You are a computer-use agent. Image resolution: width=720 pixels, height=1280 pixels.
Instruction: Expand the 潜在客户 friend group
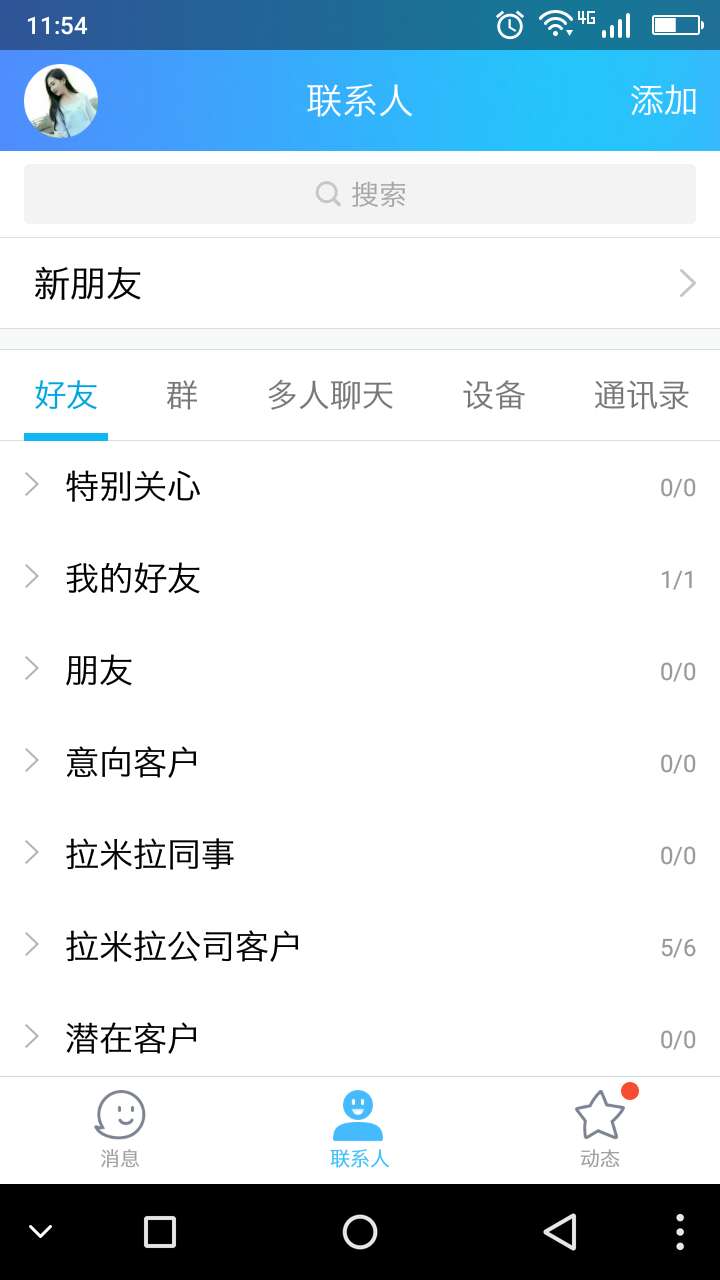pos(134,1038)
